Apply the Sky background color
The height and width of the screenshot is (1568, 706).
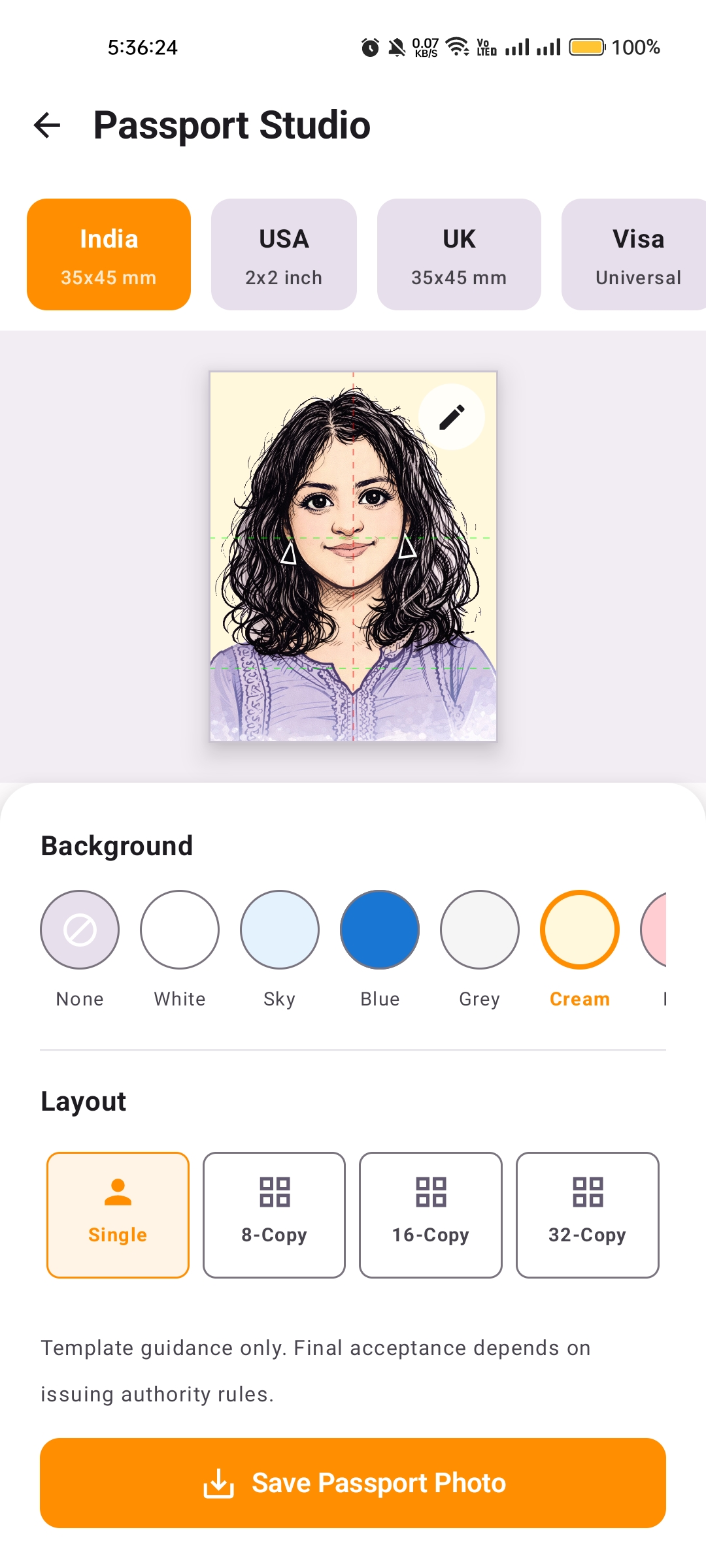[x=280, y=930]
